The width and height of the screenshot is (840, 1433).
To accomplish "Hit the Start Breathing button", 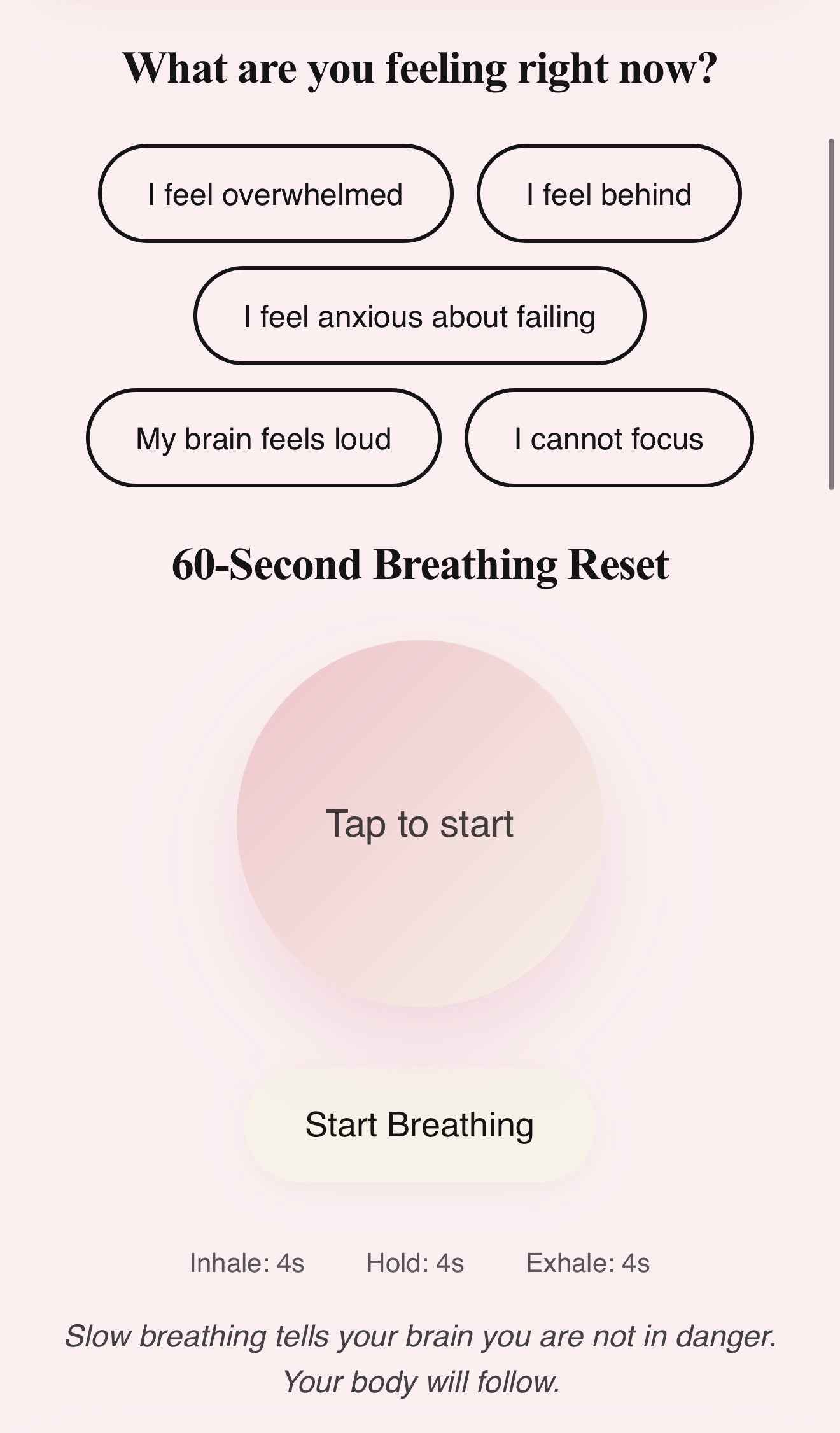I will (419, 1124).
